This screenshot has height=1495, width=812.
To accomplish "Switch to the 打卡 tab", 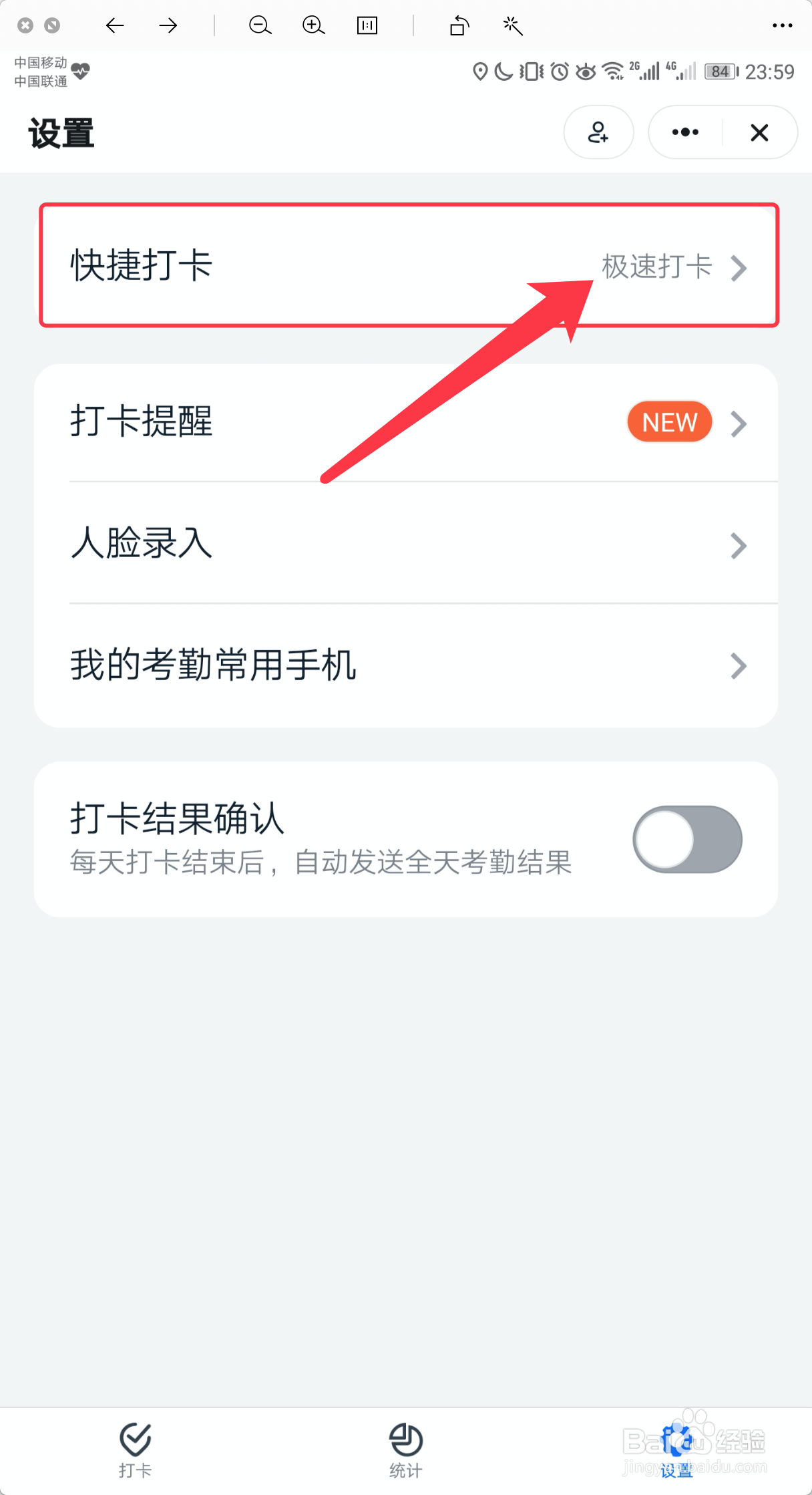I will [135, 1450].
